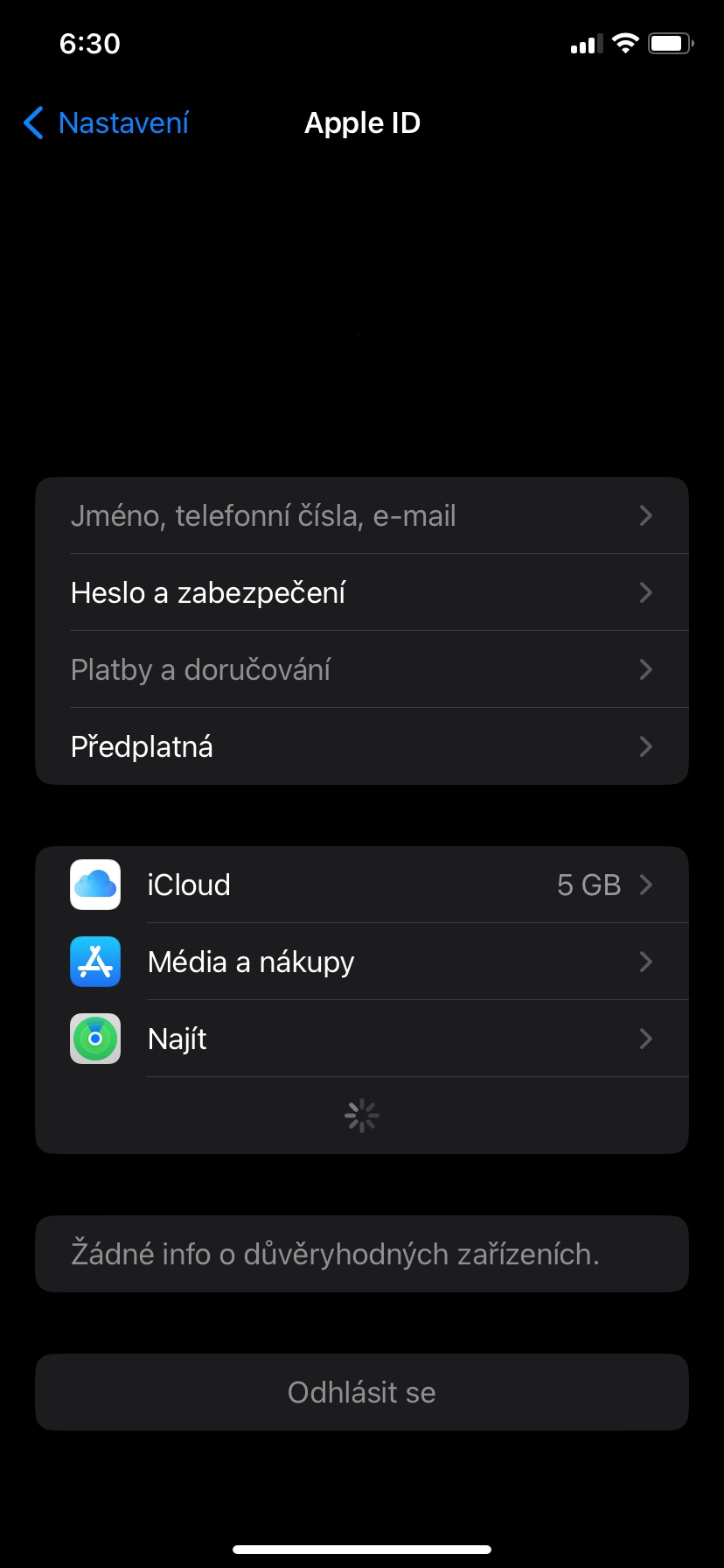Open Platby a doručování

point(361,670)
